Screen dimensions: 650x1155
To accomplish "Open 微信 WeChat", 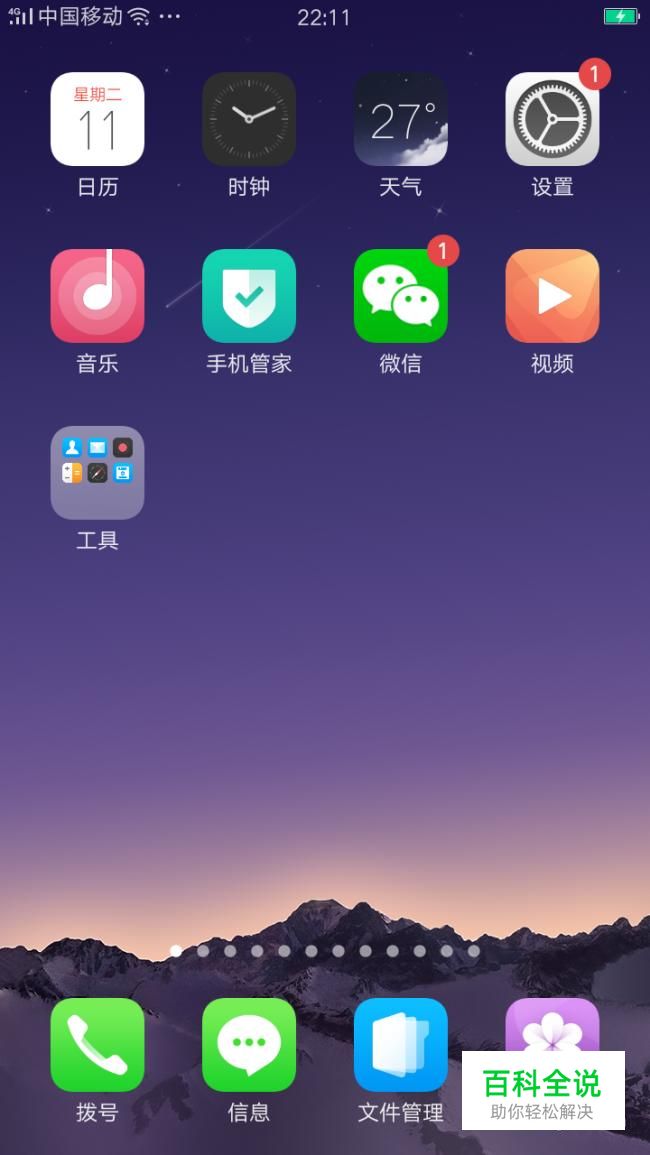I will coord(400,296).
